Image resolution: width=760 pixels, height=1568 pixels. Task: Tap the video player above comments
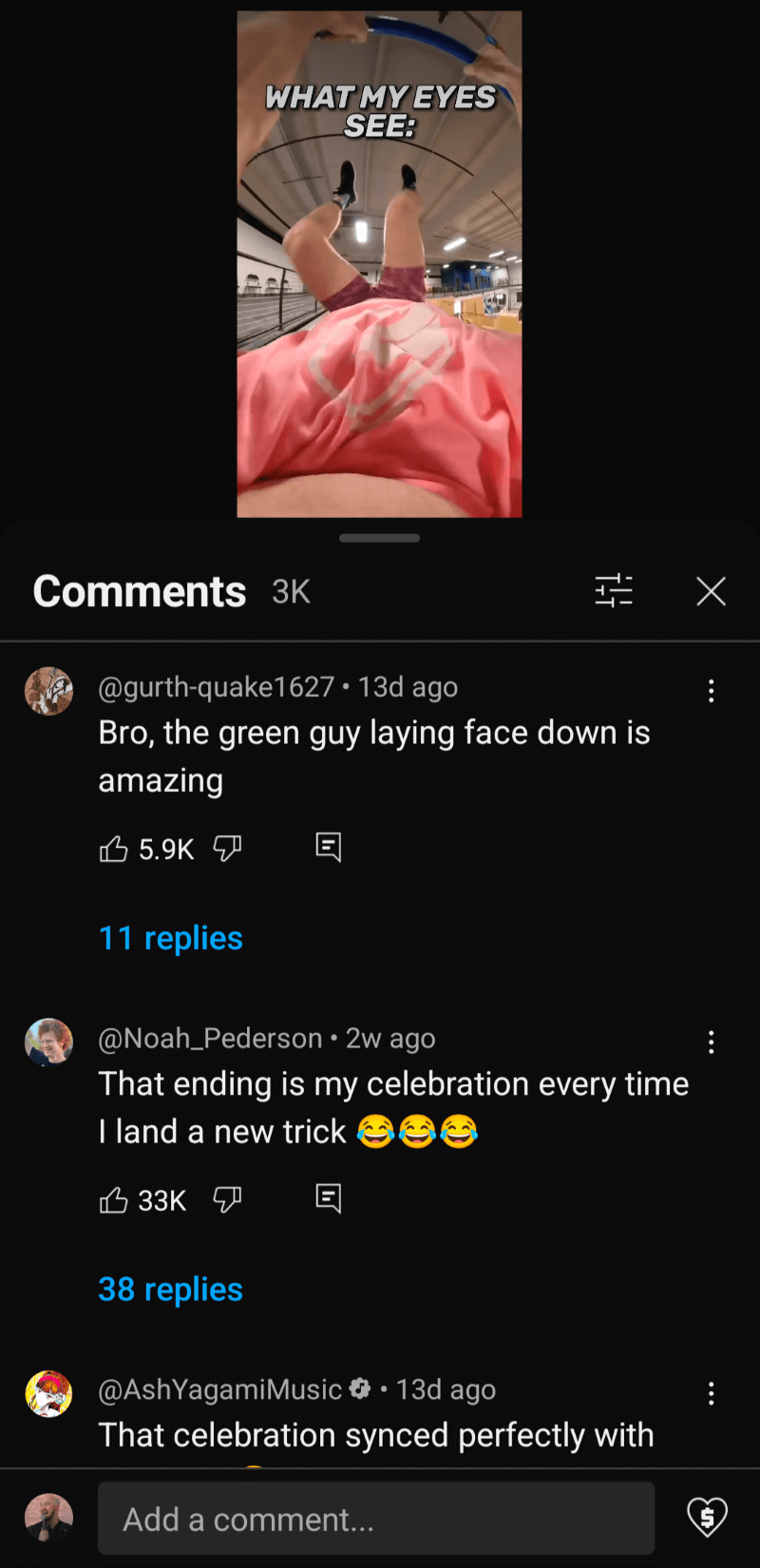(379, 264)
